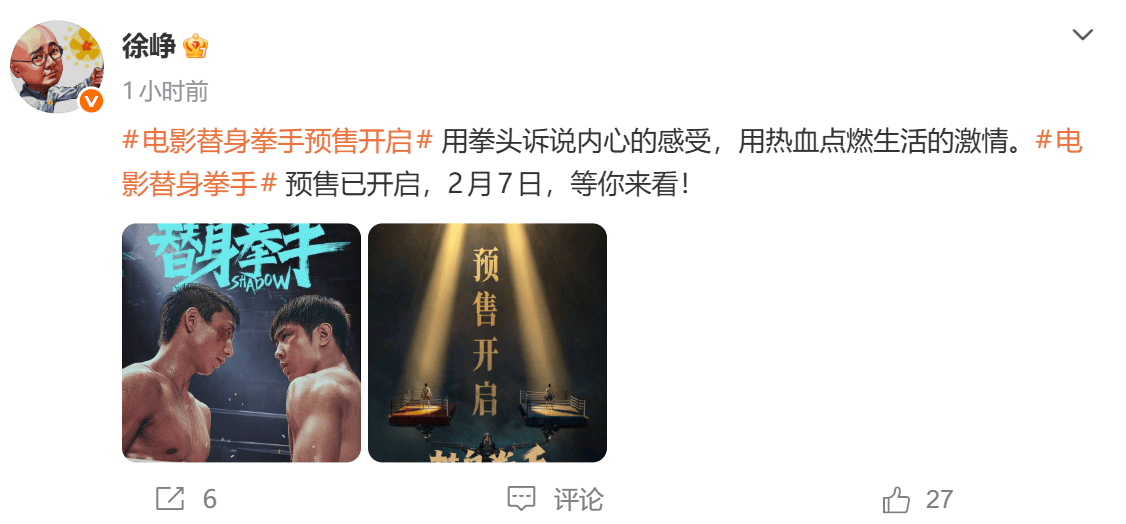Screen dimensions: 1126x524
Task: View the boxers movie poster image
Action: pyautogui.click(x=241, y=343)
